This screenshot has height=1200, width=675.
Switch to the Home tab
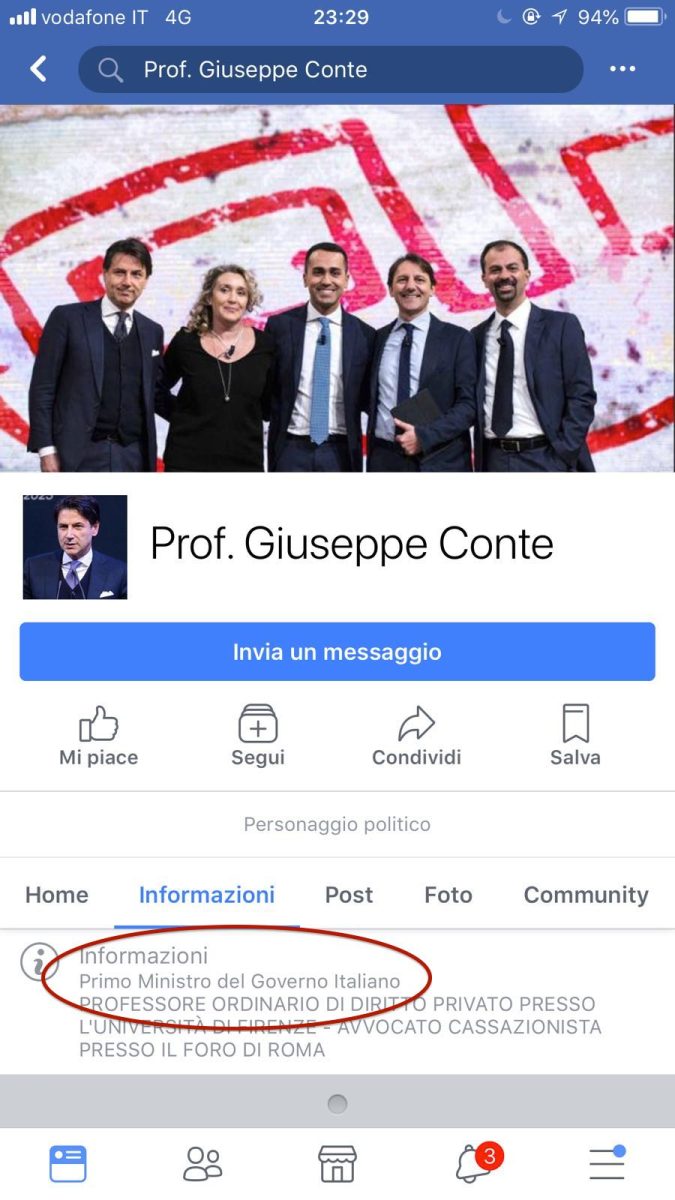point(56,895)
